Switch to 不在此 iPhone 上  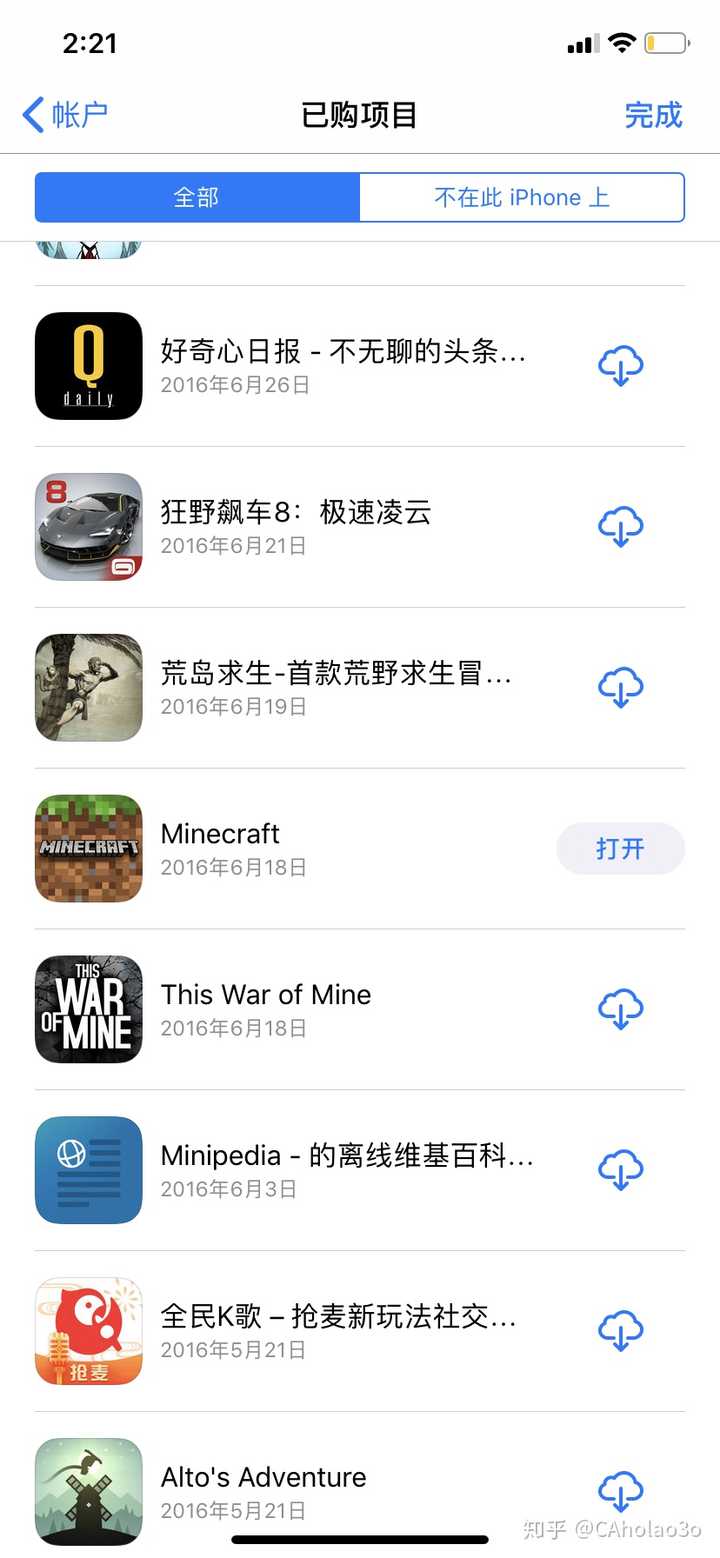(522, 197)
